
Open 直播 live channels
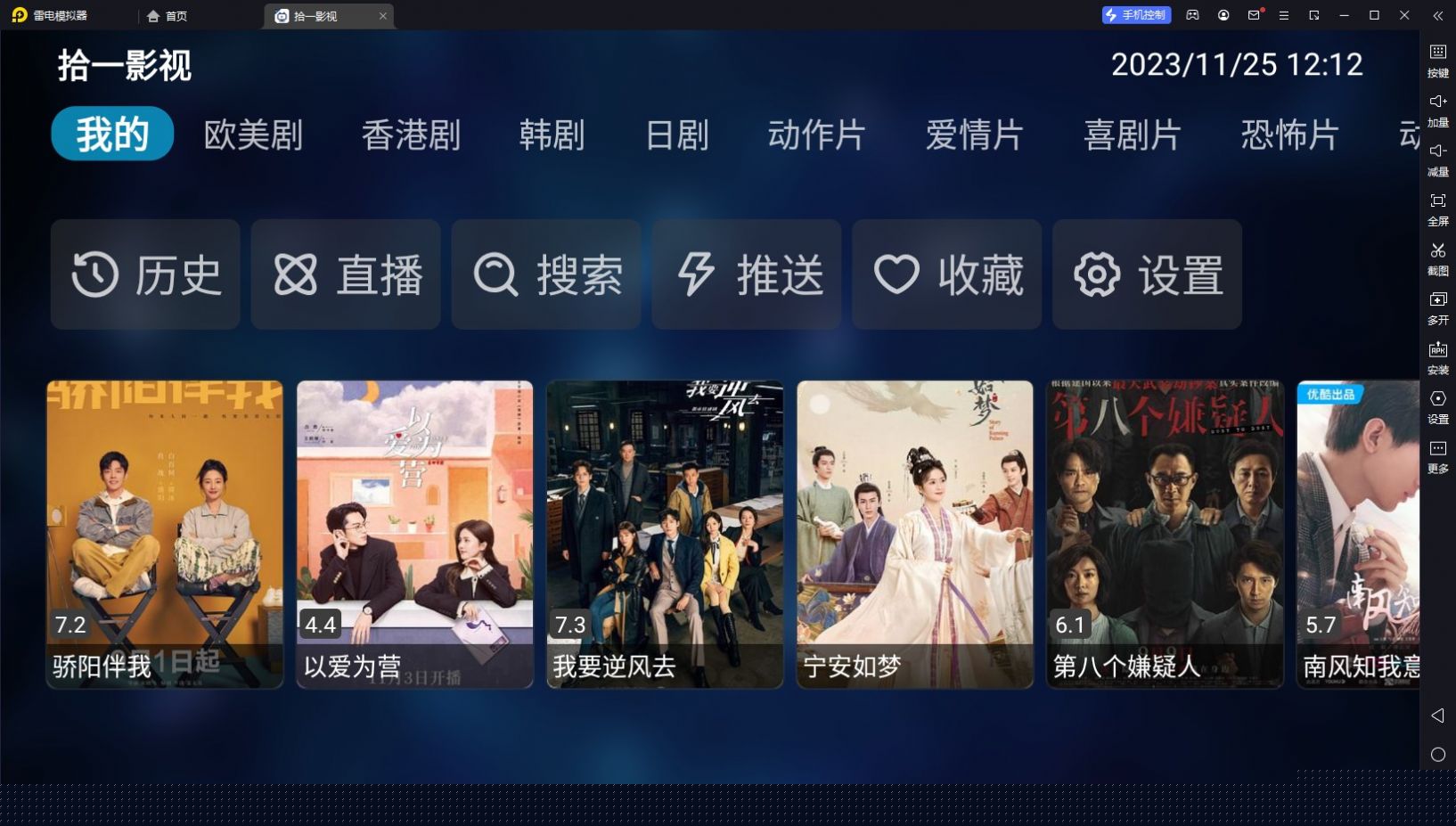click(x=346, y=274)
